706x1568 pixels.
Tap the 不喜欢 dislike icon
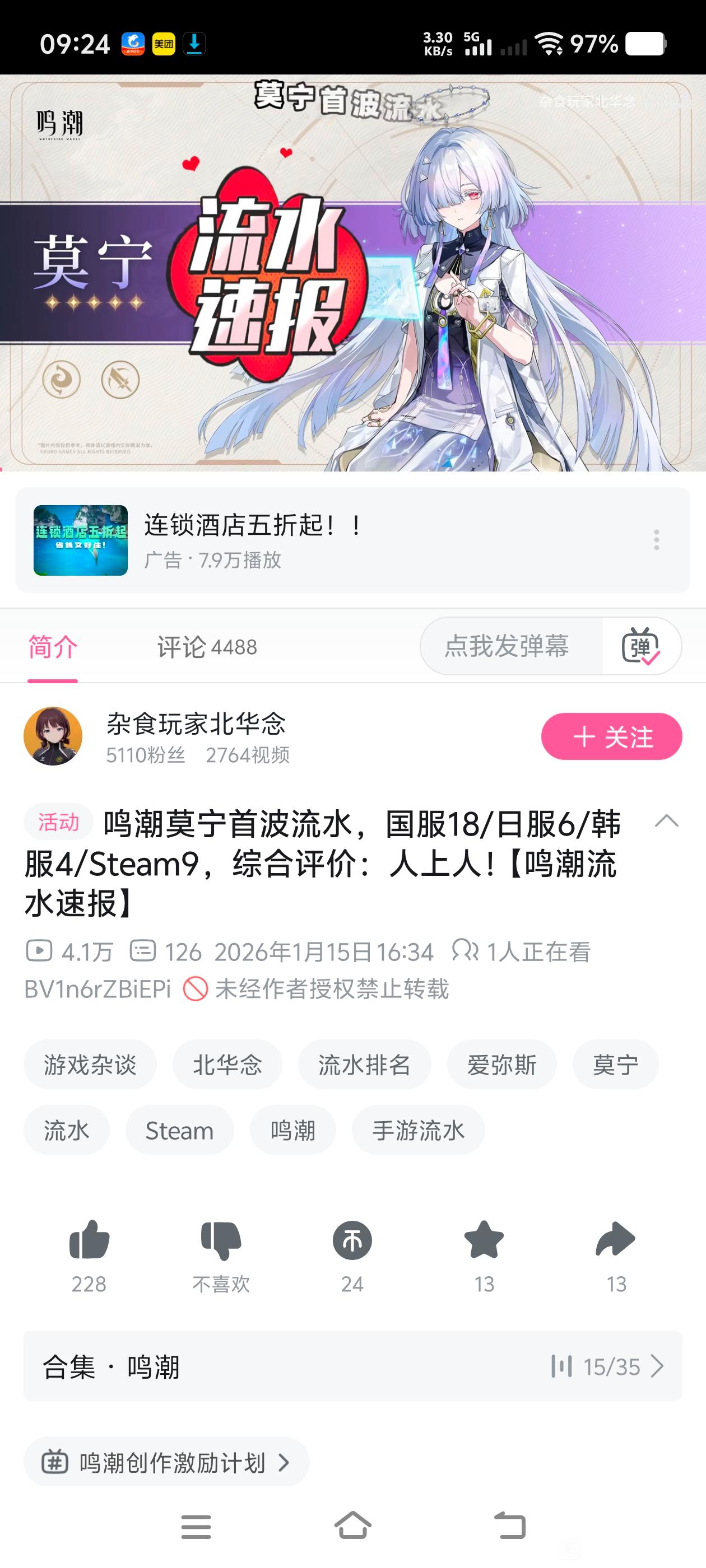click(221, 1240)
